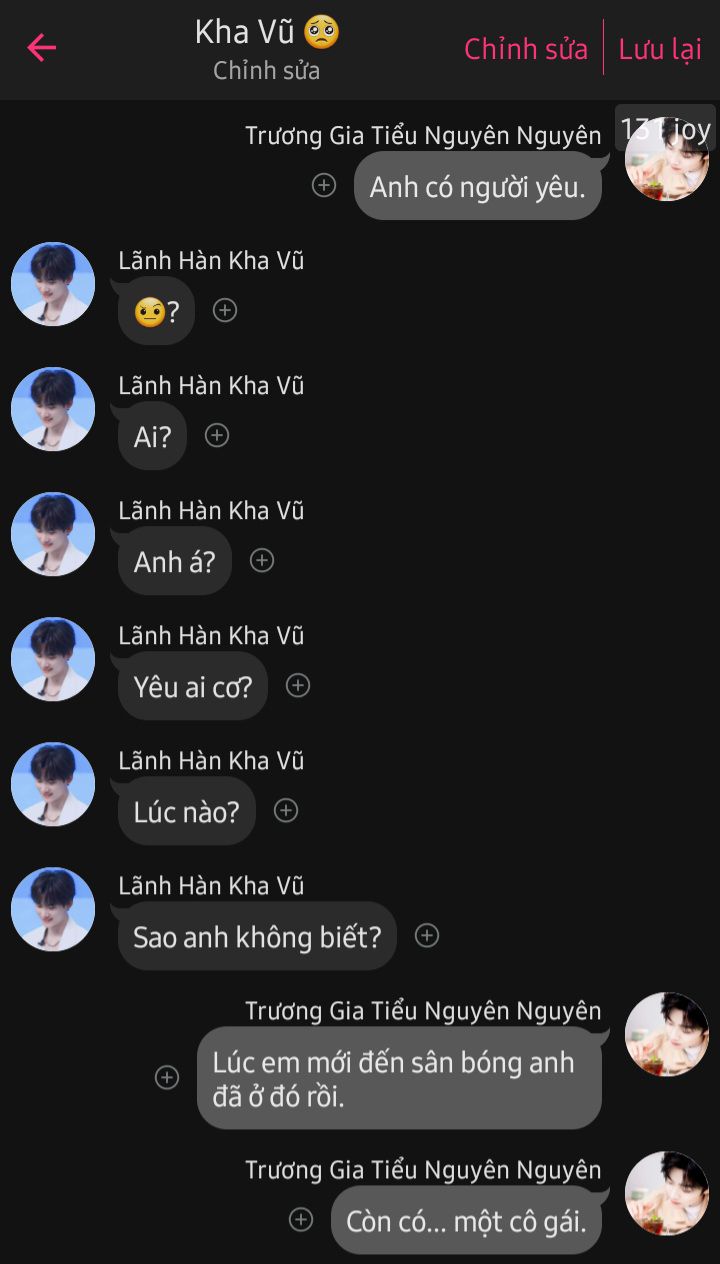Tap the Chỉnh sửa button in header

pos(526,49)
